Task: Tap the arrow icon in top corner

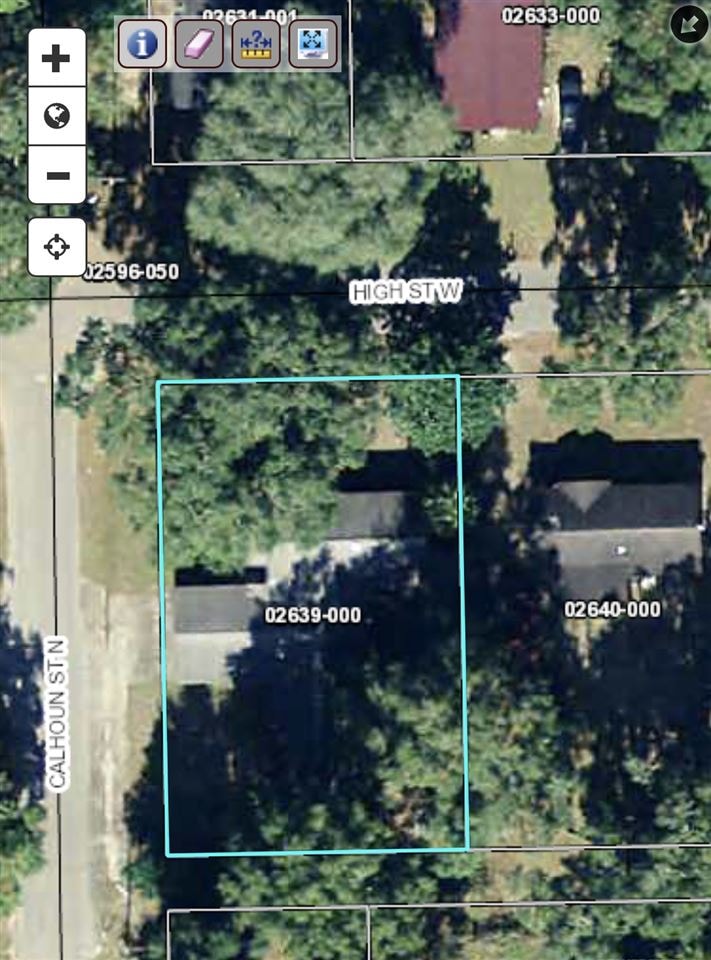Action: 689,23
